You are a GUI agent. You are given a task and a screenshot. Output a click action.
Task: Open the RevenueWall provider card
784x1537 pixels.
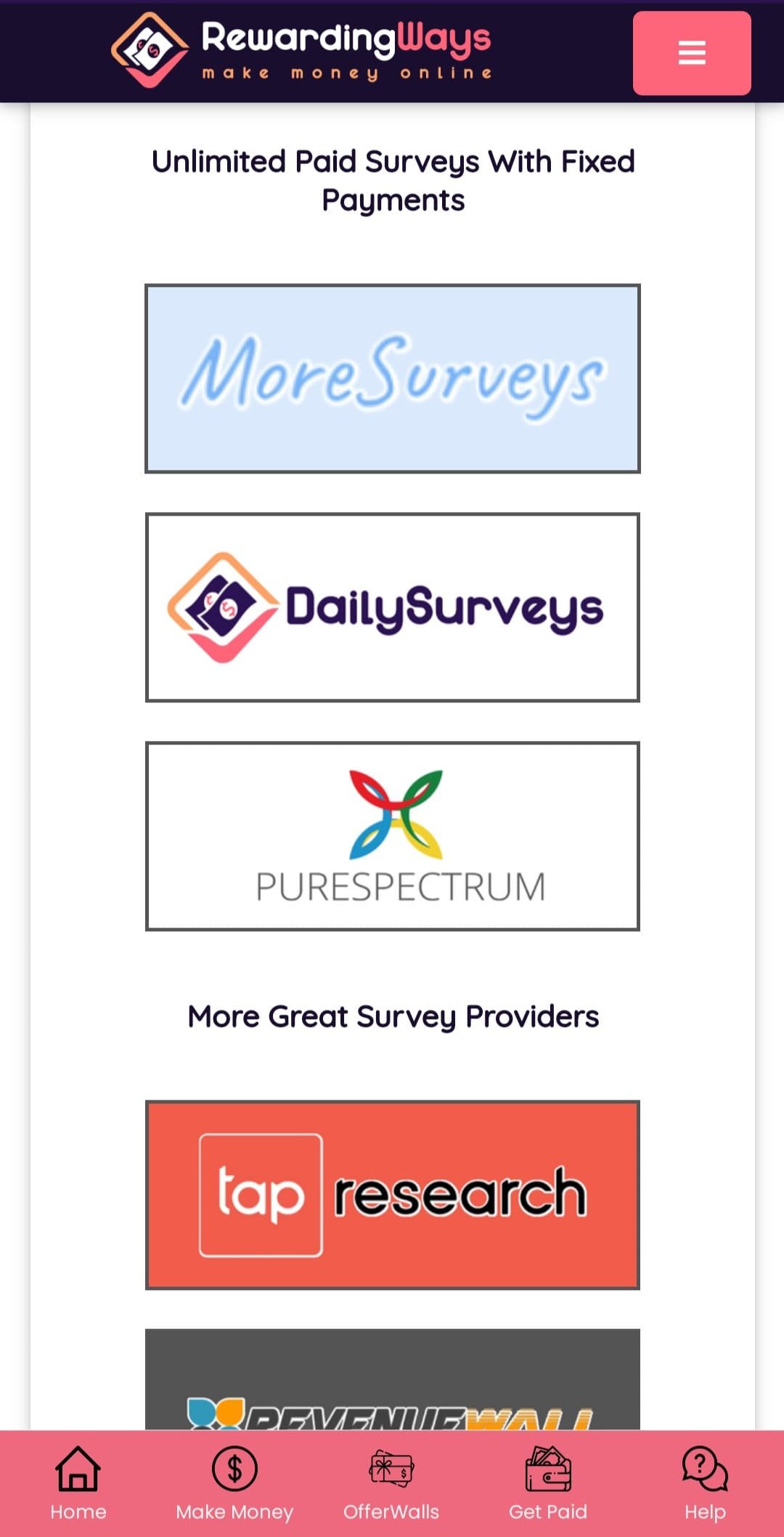tap(393, 1379)
